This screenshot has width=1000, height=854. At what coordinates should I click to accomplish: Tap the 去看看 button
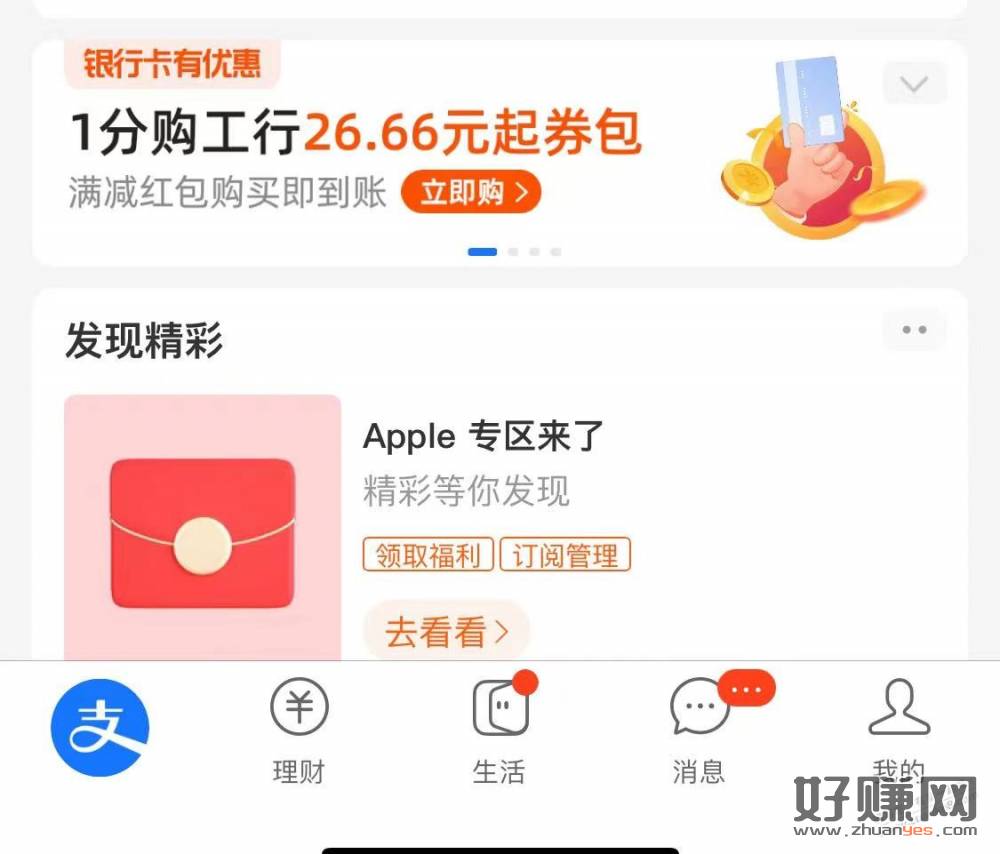click(x=446, y=632)
